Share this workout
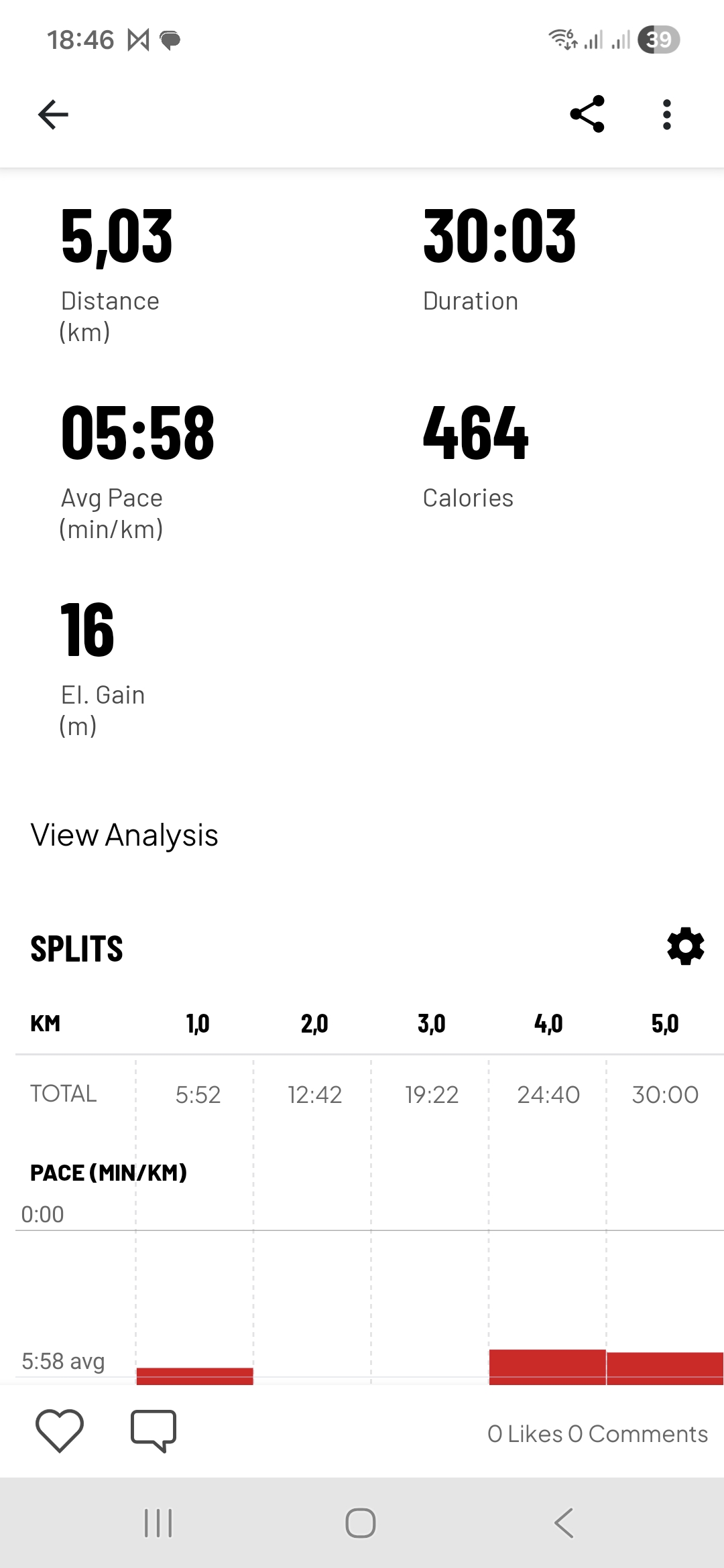Image resolution: width=724 pixels, height=1568 pixels. (x=587, y=114)
